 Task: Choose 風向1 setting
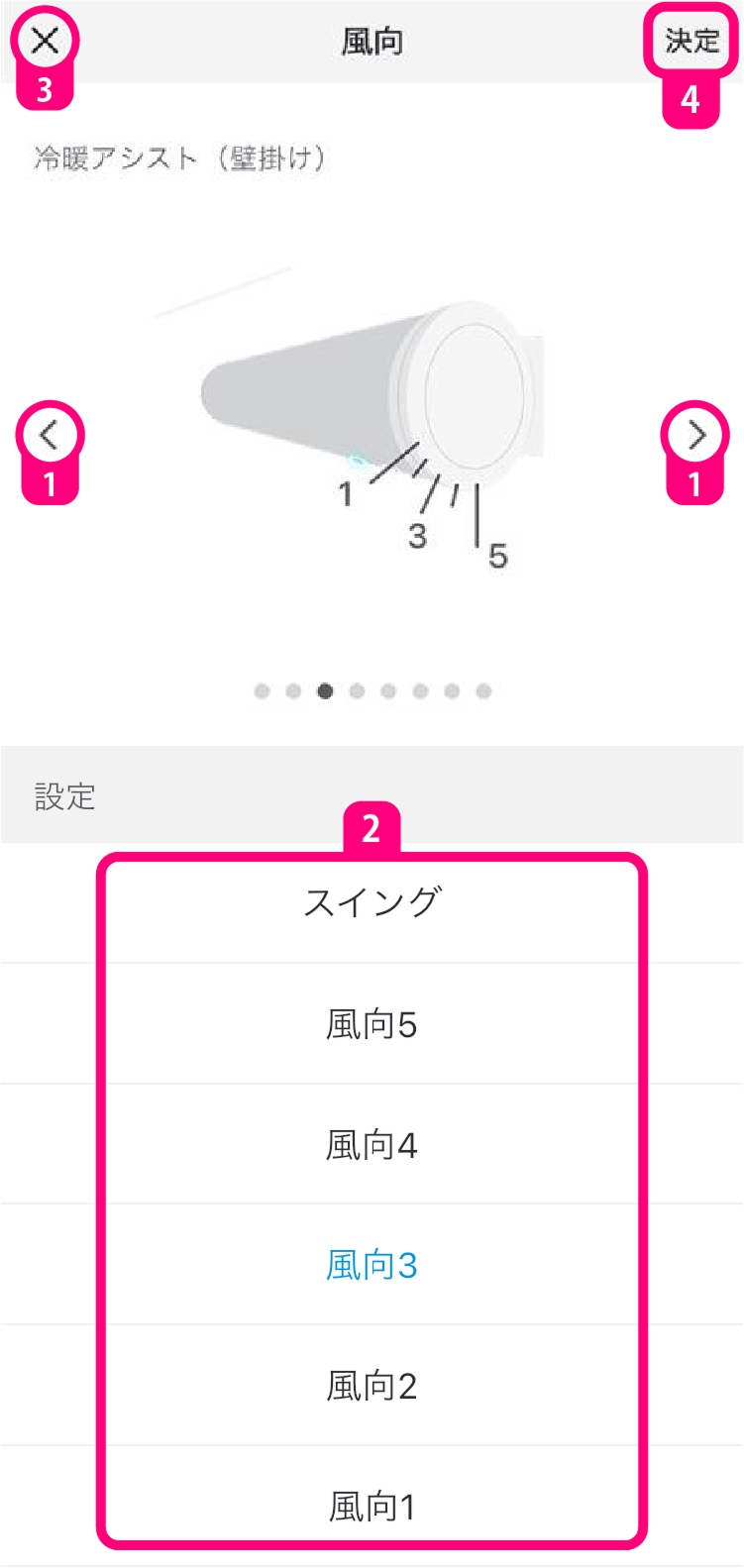point(372,1506)
